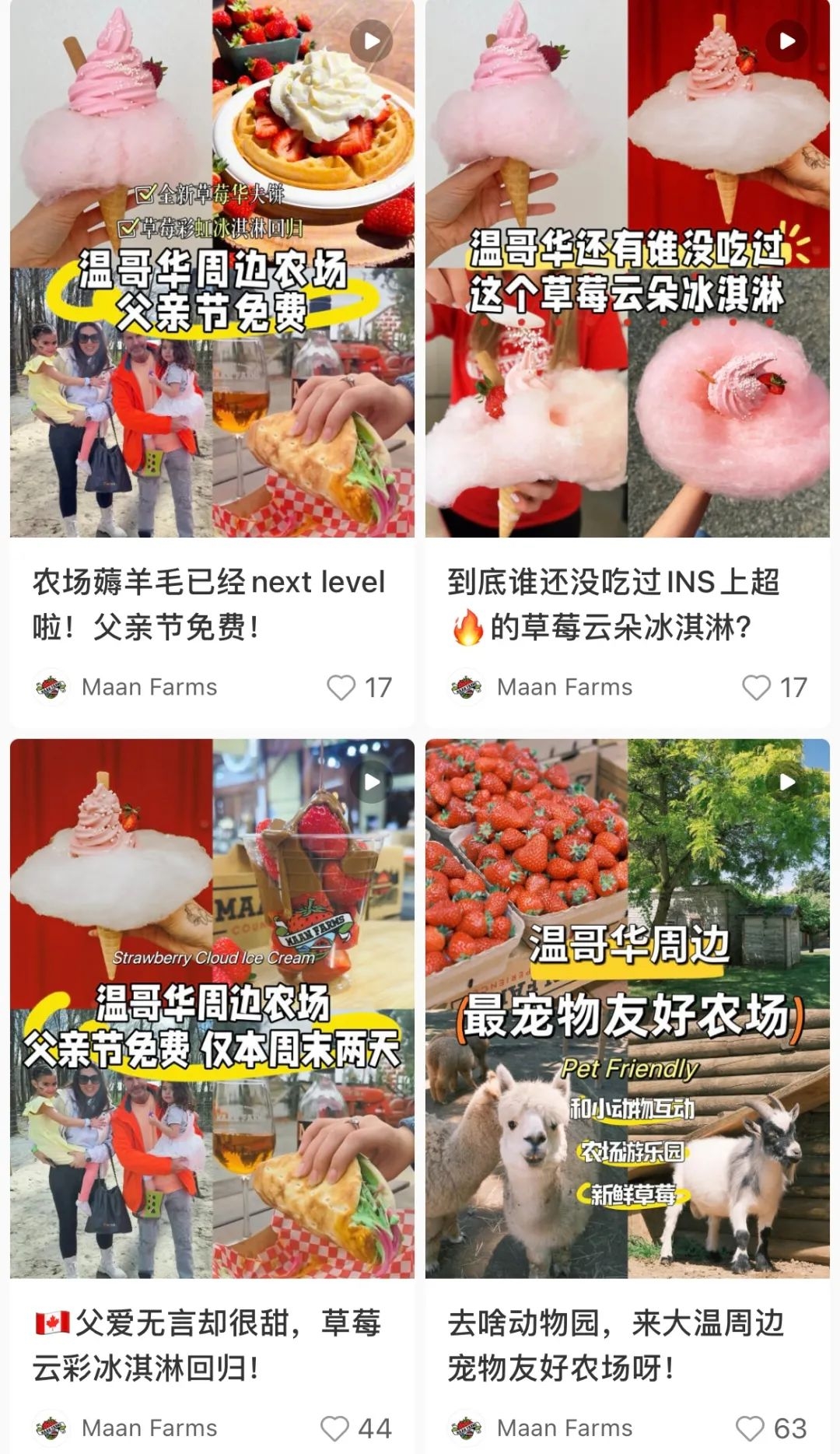Like the post '农场薅羊毛已经next level啦'
This screenshot has width=840, height=1454.
[x=341, y=688]
